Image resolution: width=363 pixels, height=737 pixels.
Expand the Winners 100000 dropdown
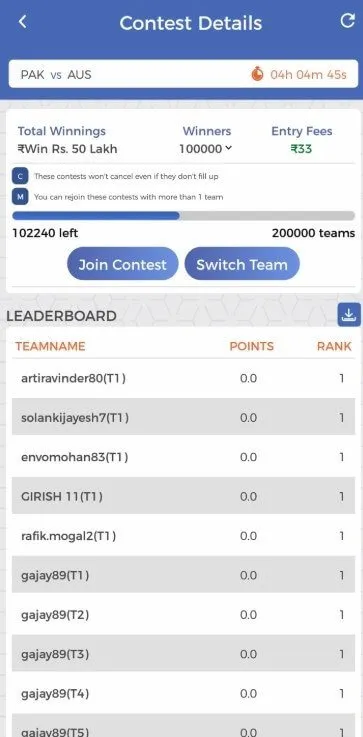[x=205, y=149]
